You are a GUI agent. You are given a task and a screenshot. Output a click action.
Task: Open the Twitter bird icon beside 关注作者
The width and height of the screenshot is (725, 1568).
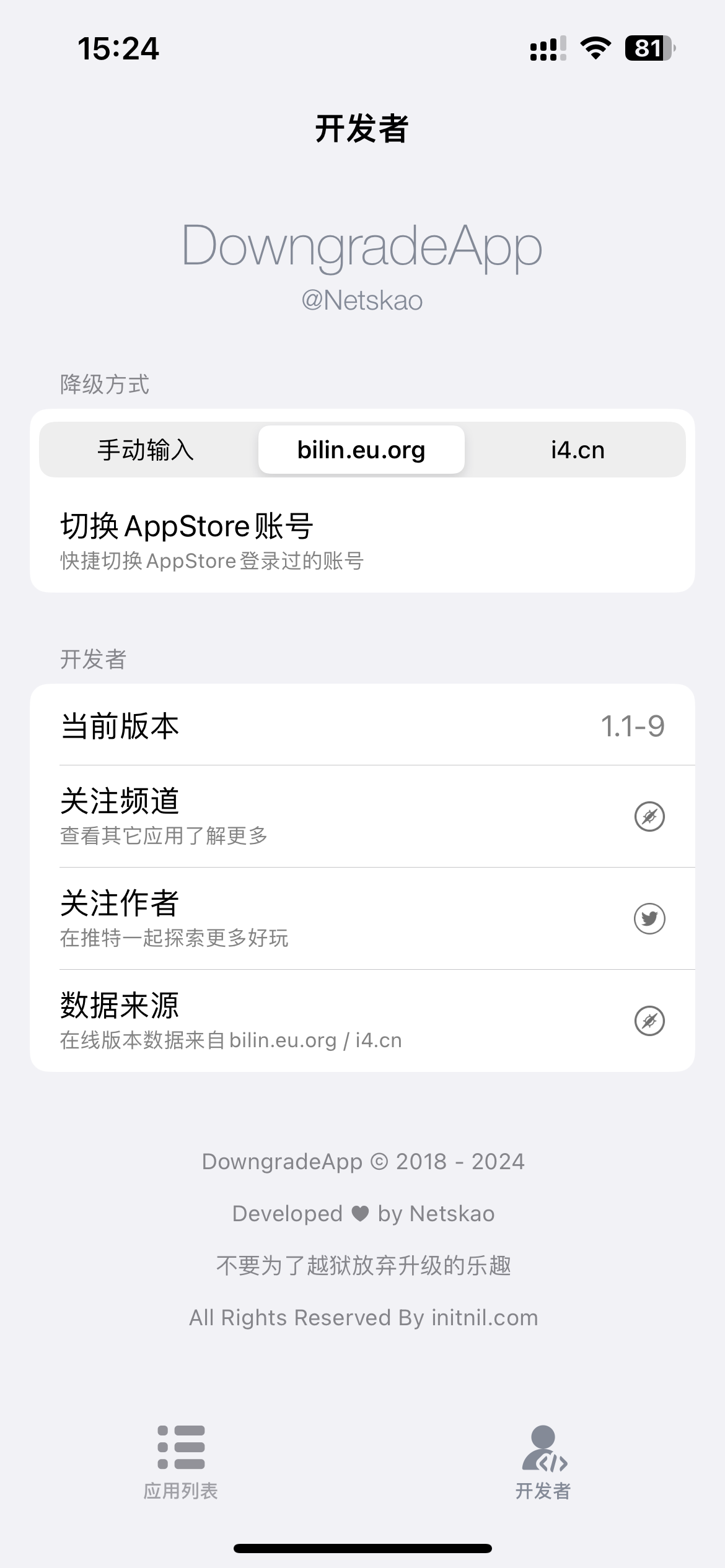pyautogui.click(x=649, y=919)
